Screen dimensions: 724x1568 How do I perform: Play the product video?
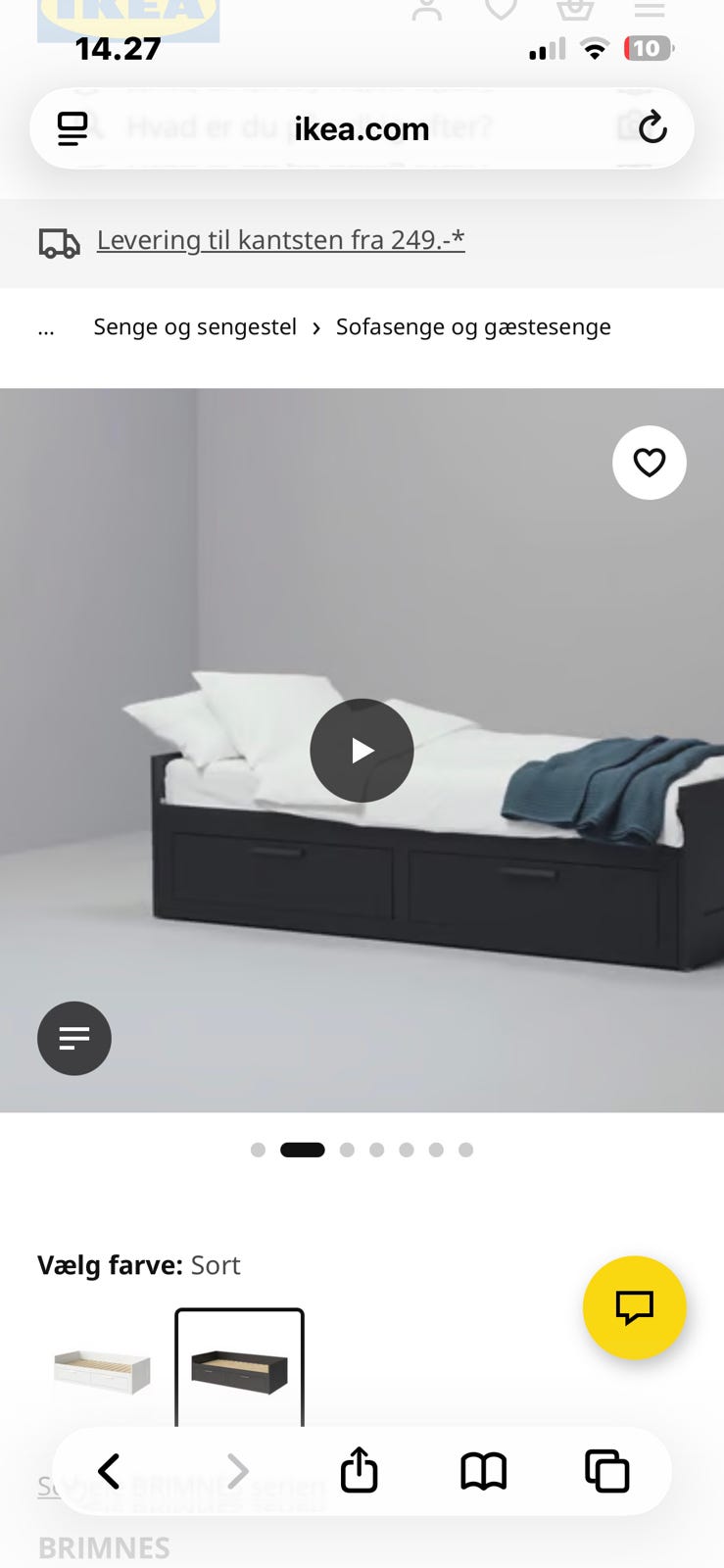coord(362,751)
